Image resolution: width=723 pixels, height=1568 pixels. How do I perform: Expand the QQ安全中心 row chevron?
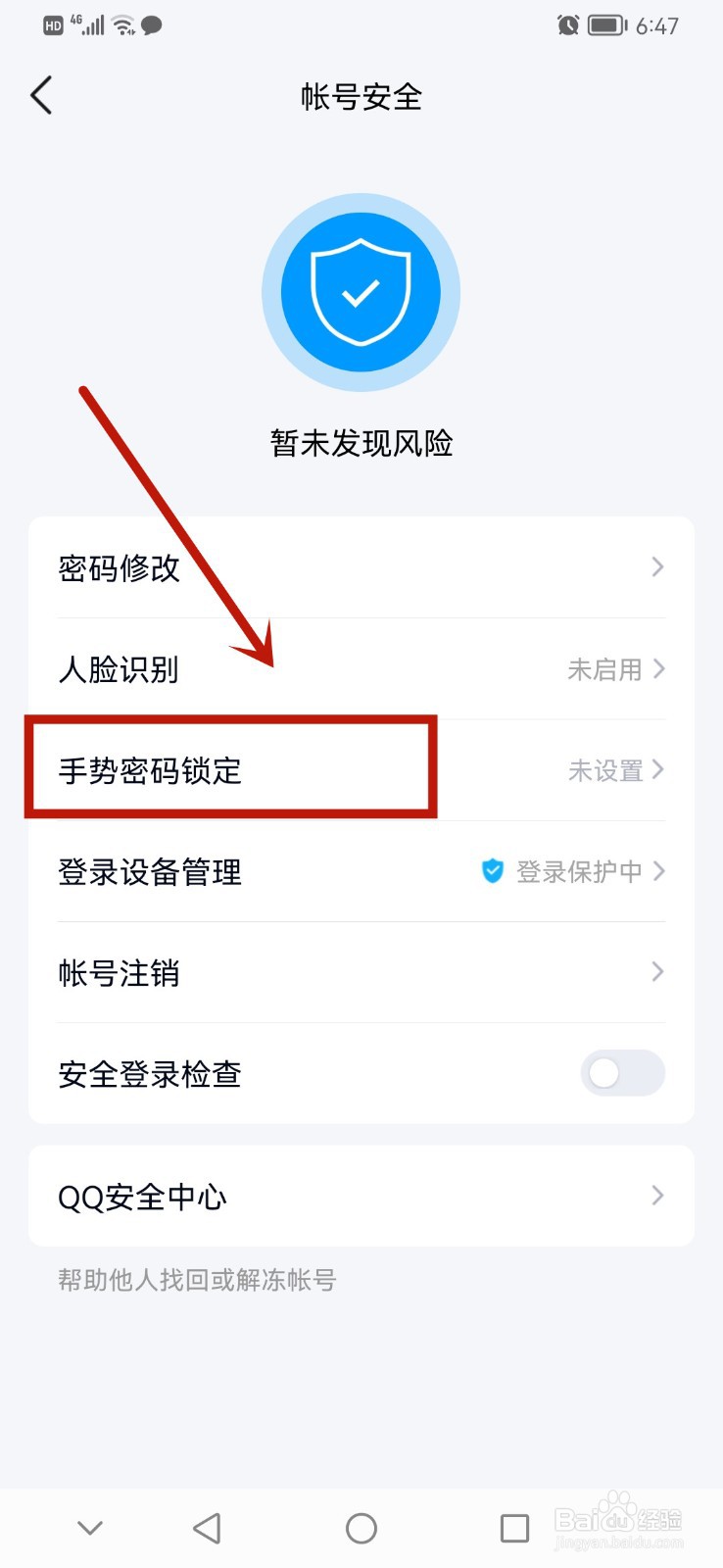tap(656, 1196)
